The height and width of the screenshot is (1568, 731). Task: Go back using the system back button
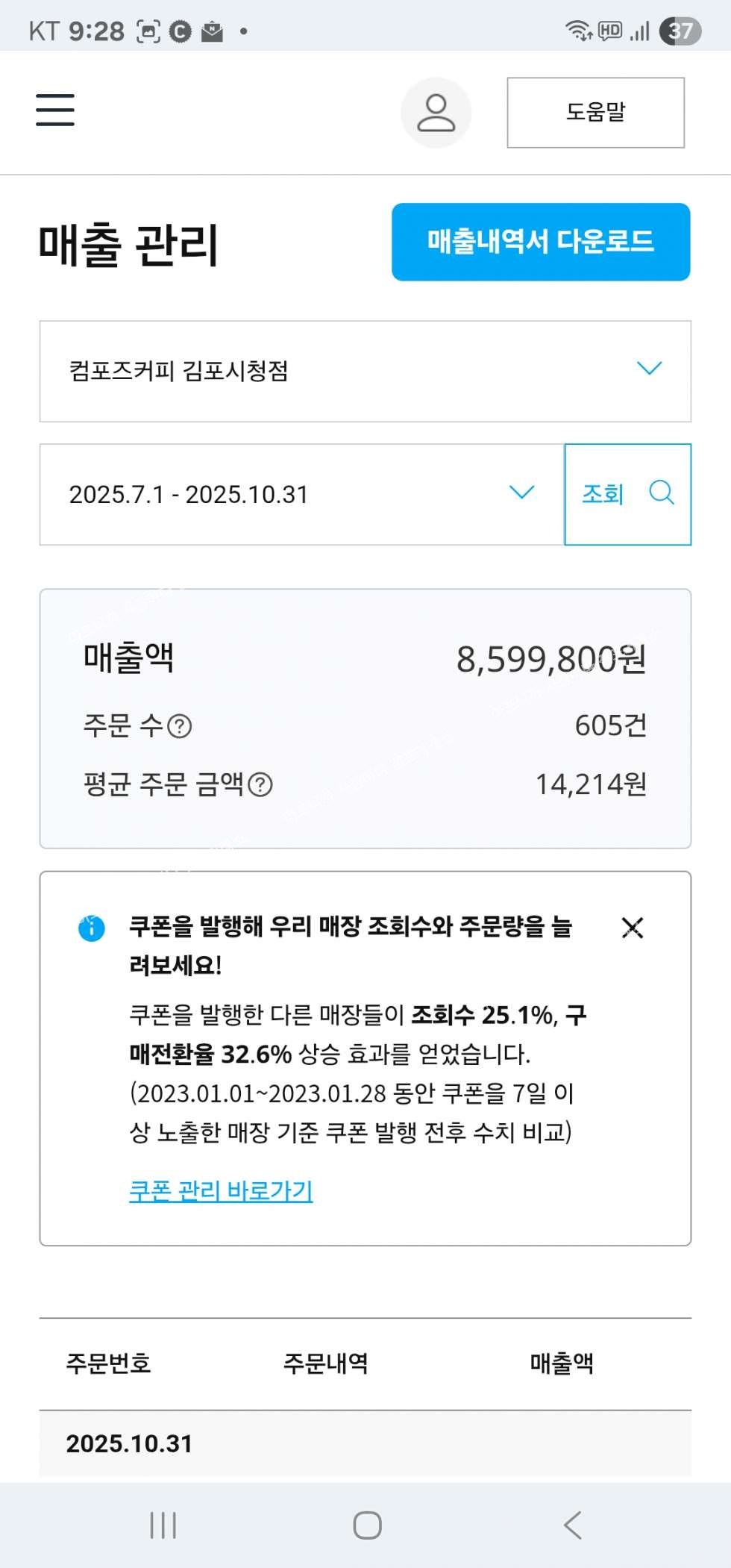(x=572, y=1525)
